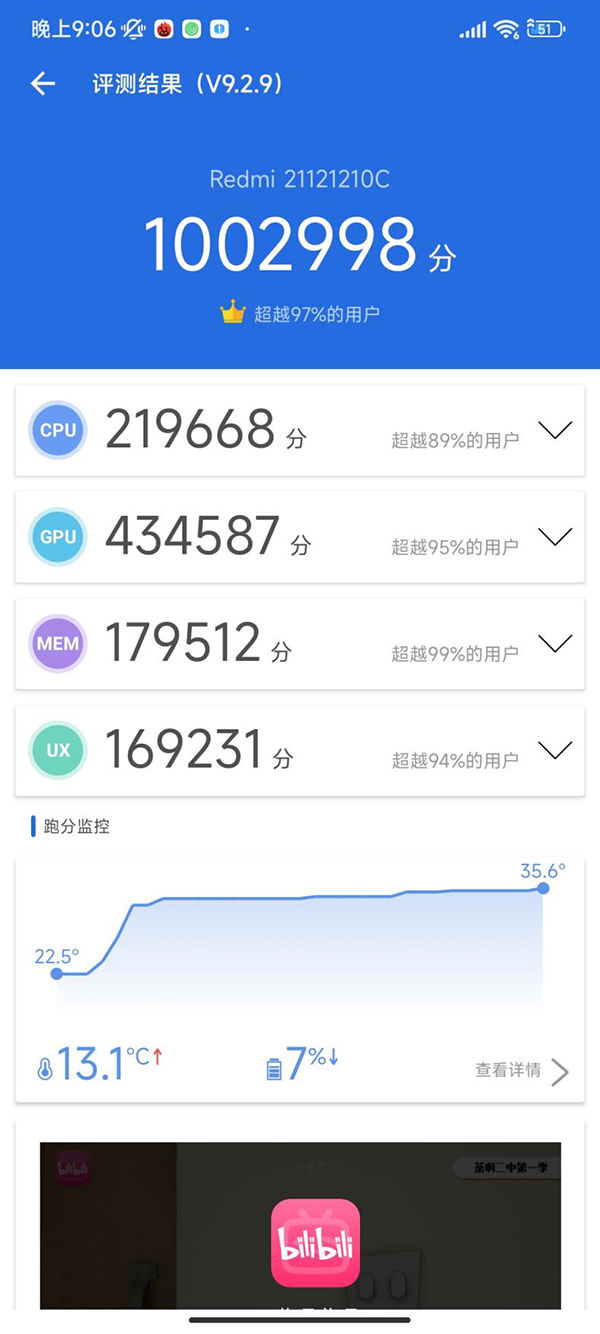
Task: Expand the MEM score details
Action: [x=555, y=643]
